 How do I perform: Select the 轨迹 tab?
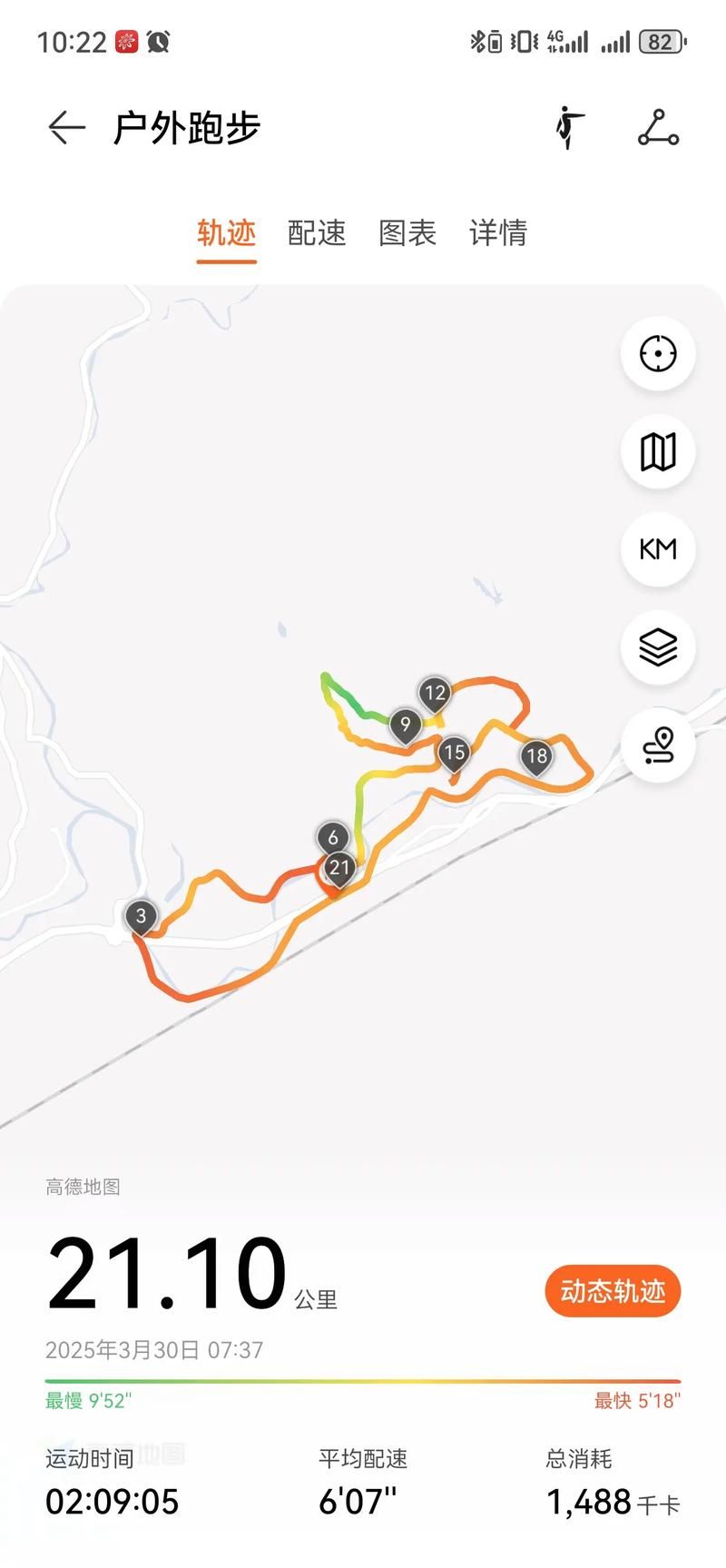pyautogui.click(x=227, y=233)
